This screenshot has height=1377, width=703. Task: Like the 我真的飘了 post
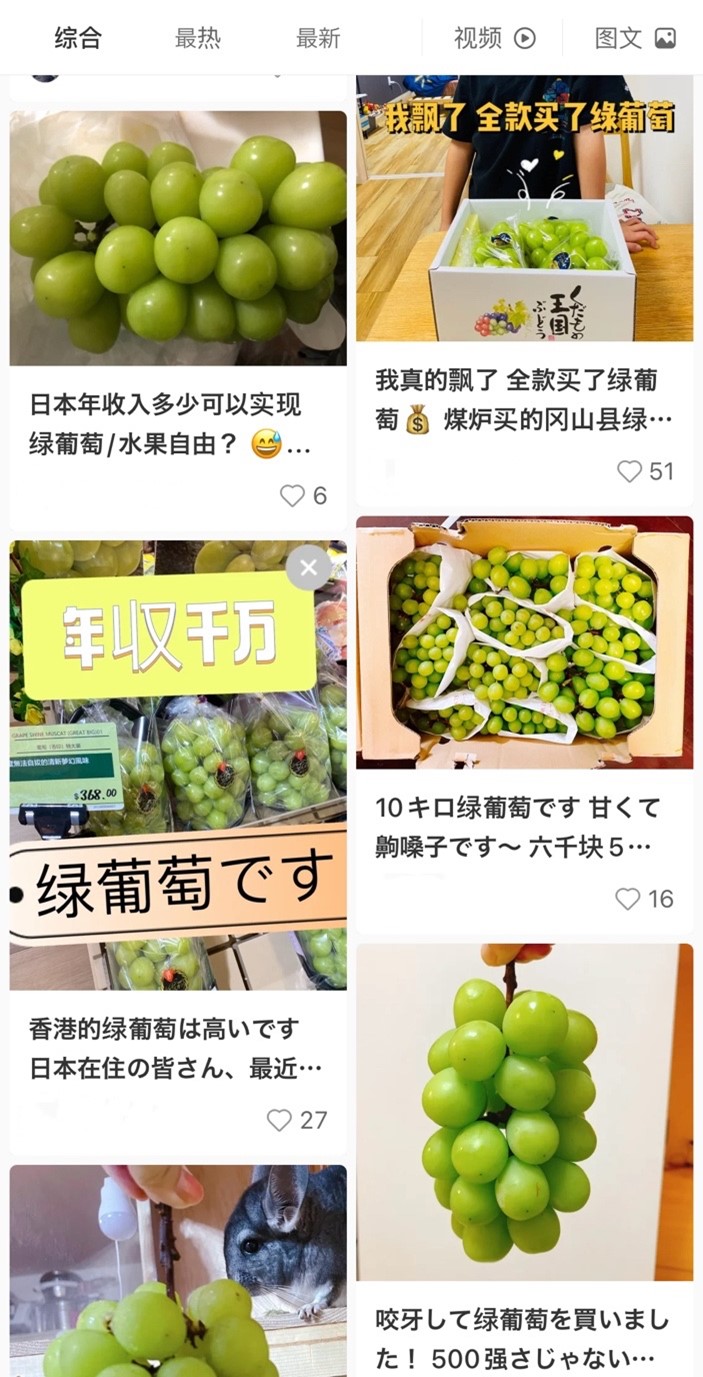(x=629, y=471)
